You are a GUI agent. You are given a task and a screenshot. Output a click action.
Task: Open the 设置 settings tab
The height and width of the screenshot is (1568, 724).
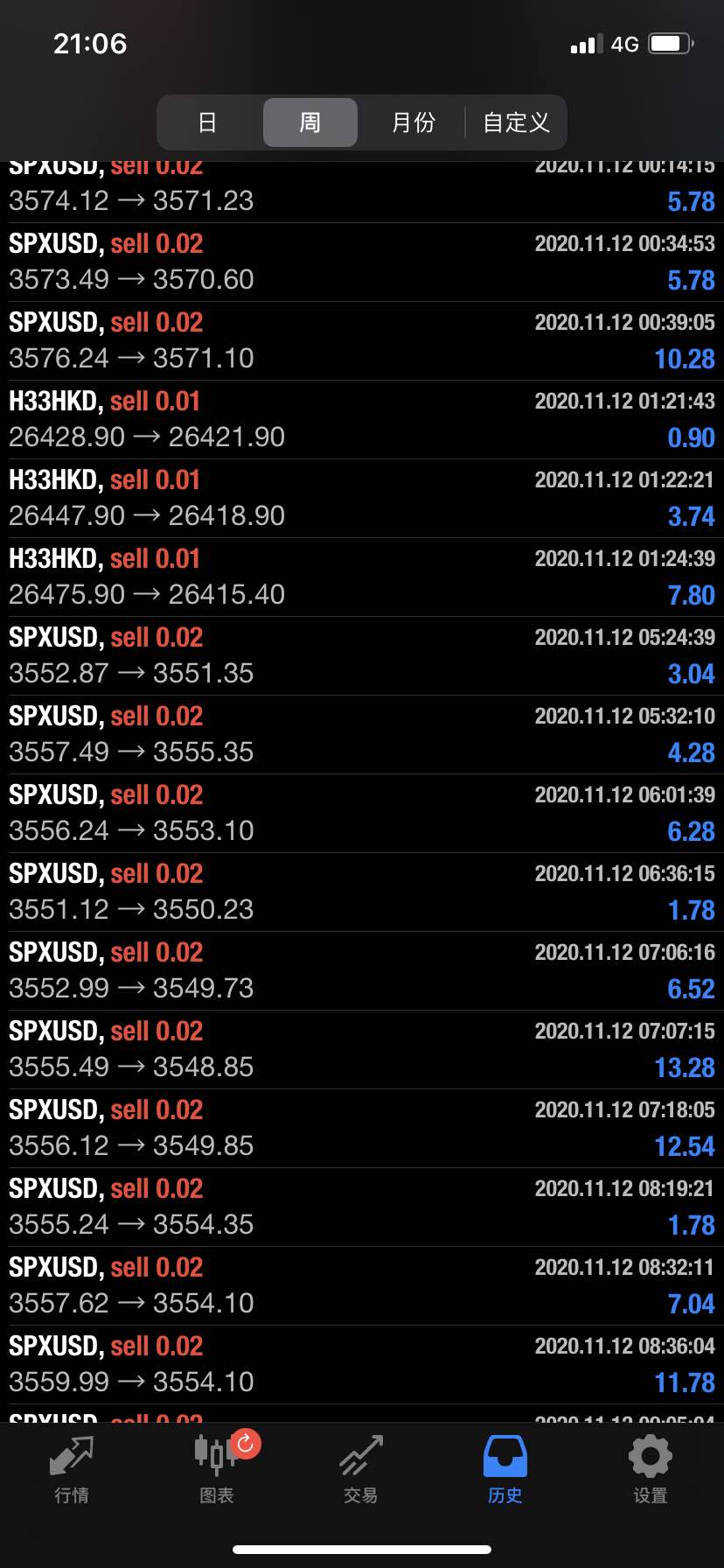(651, 1470)
